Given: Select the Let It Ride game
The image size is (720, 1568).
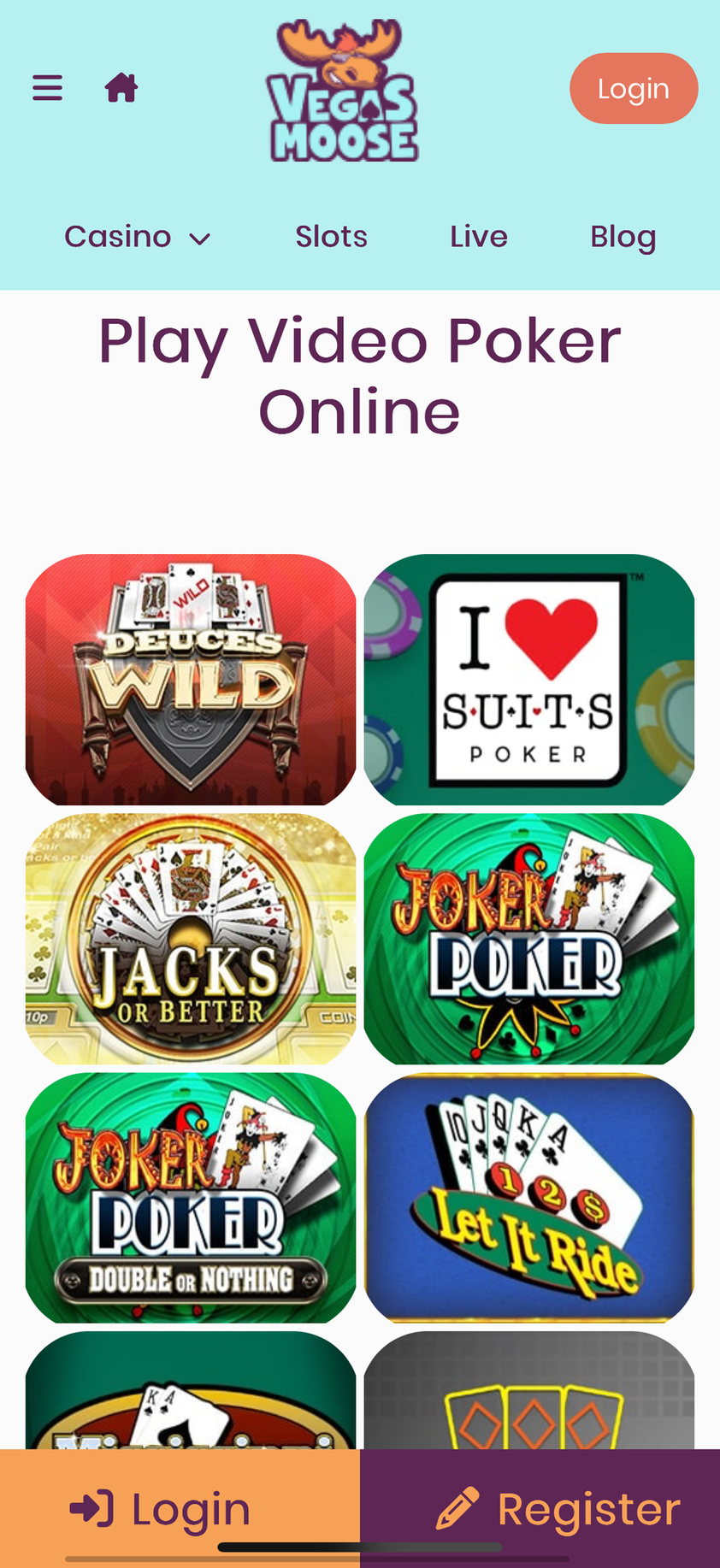Looking at the screenshot, I should tap(528, 1198).
